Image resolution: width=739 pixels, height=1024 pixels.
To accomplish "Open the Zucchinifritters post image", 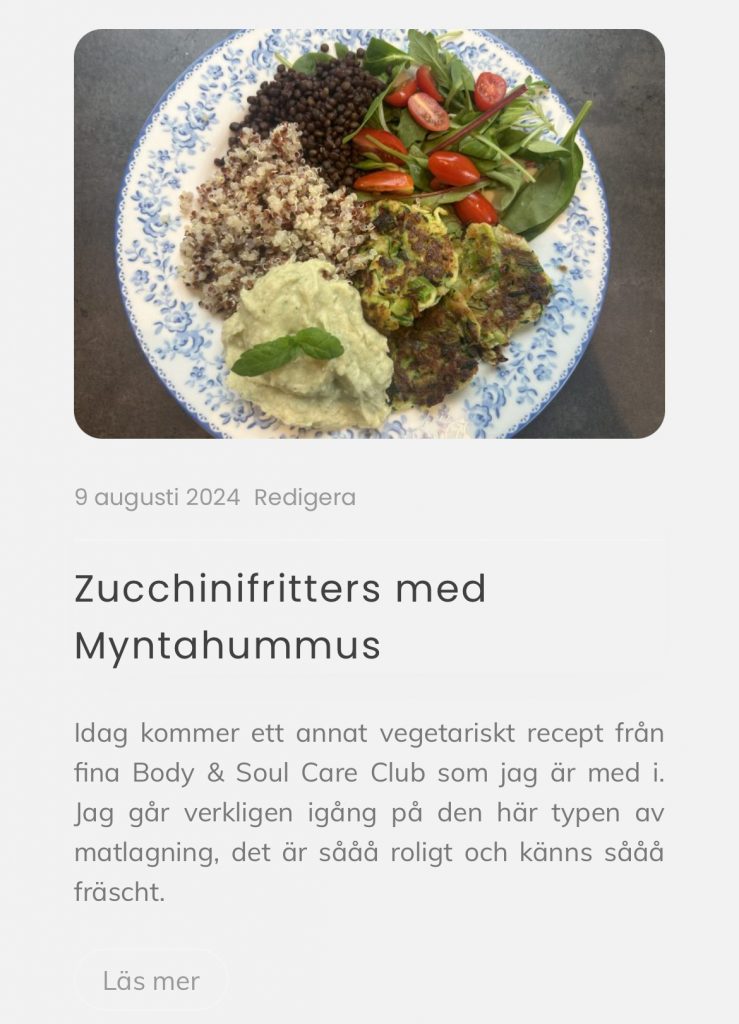I will coord(369,233).
